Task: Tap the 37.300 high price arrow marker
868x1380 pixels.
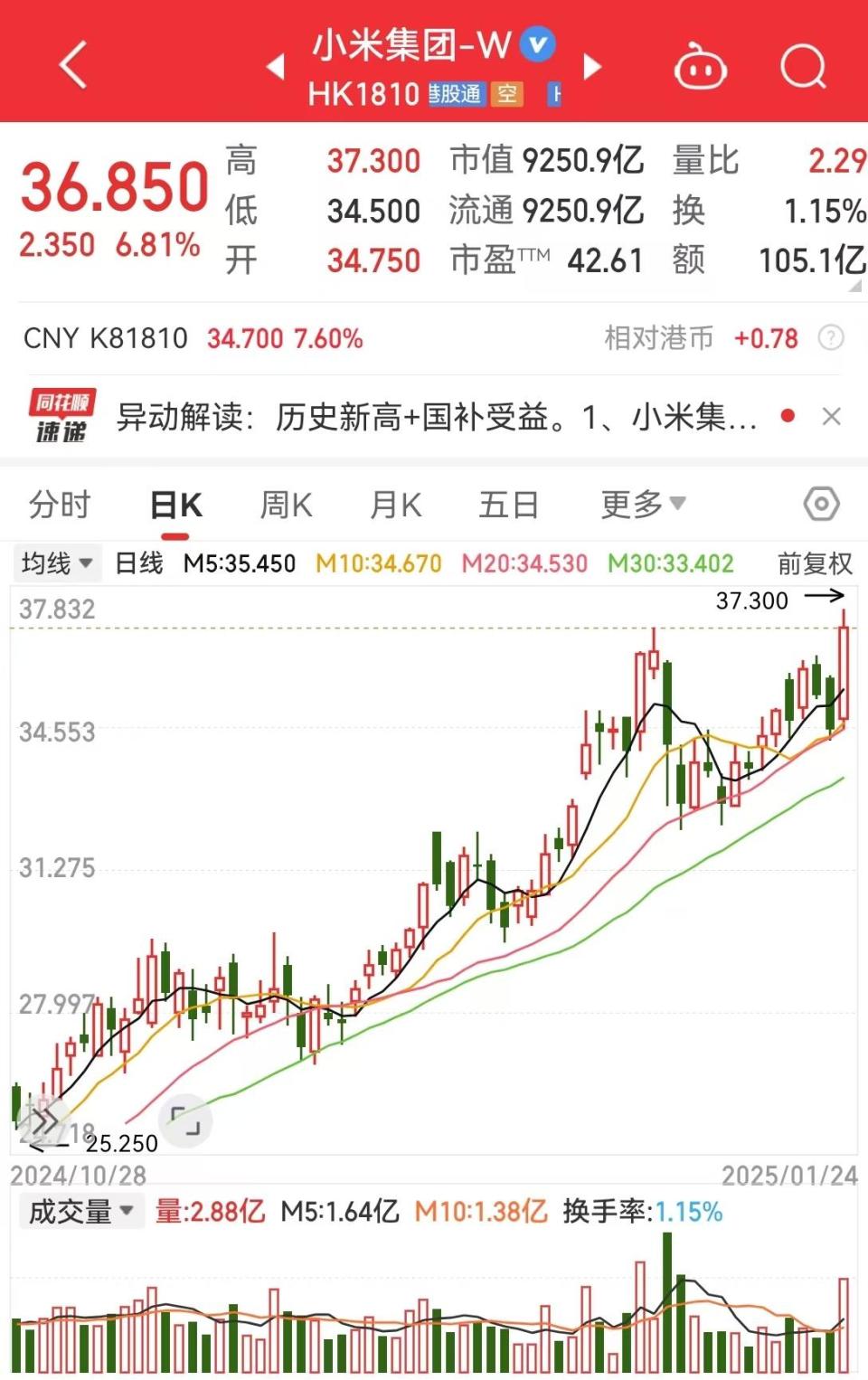Action: click(778, 600)
